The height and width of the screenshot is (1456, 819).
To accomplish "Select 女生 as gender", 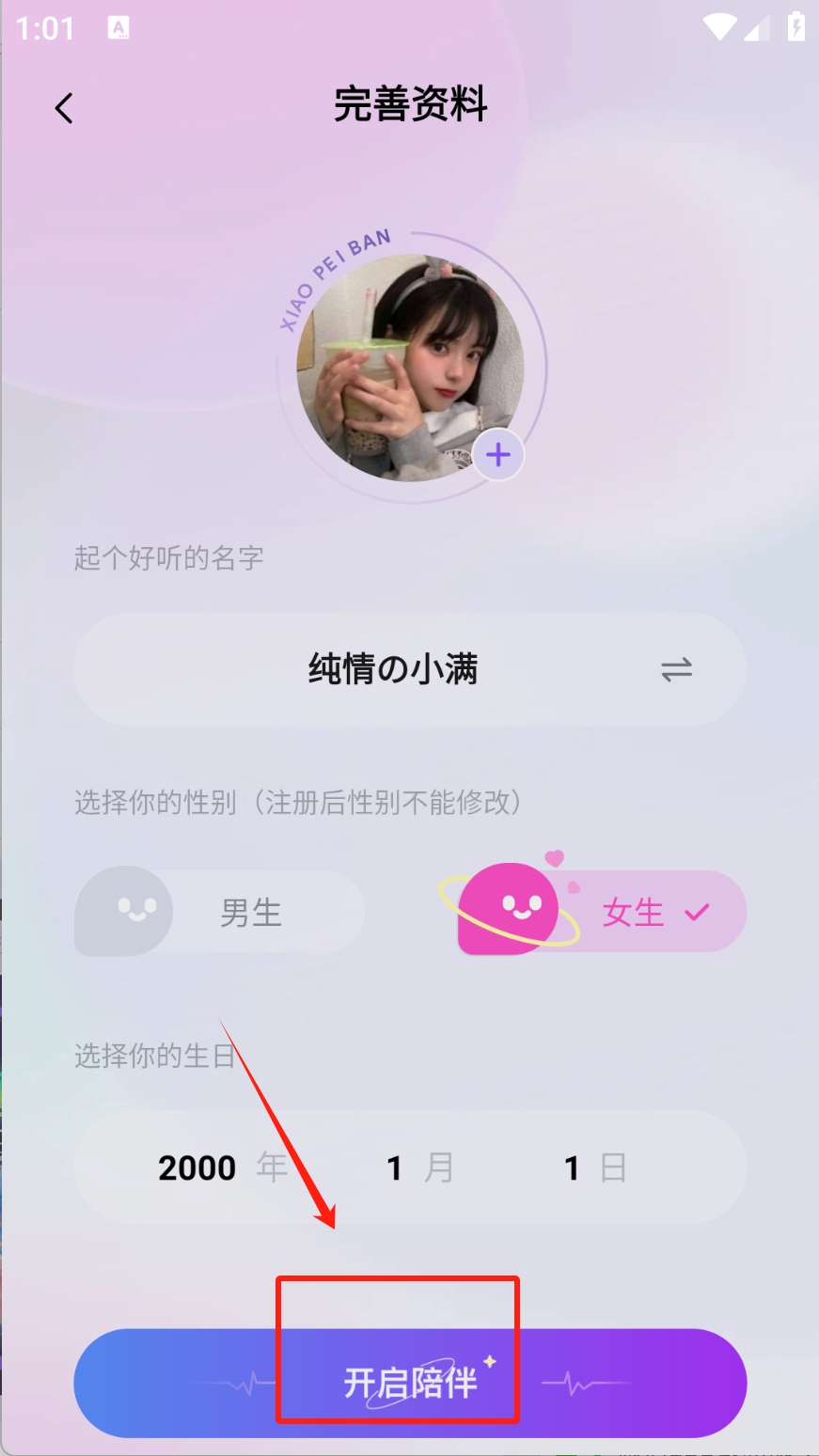I will tap(602, 912).
